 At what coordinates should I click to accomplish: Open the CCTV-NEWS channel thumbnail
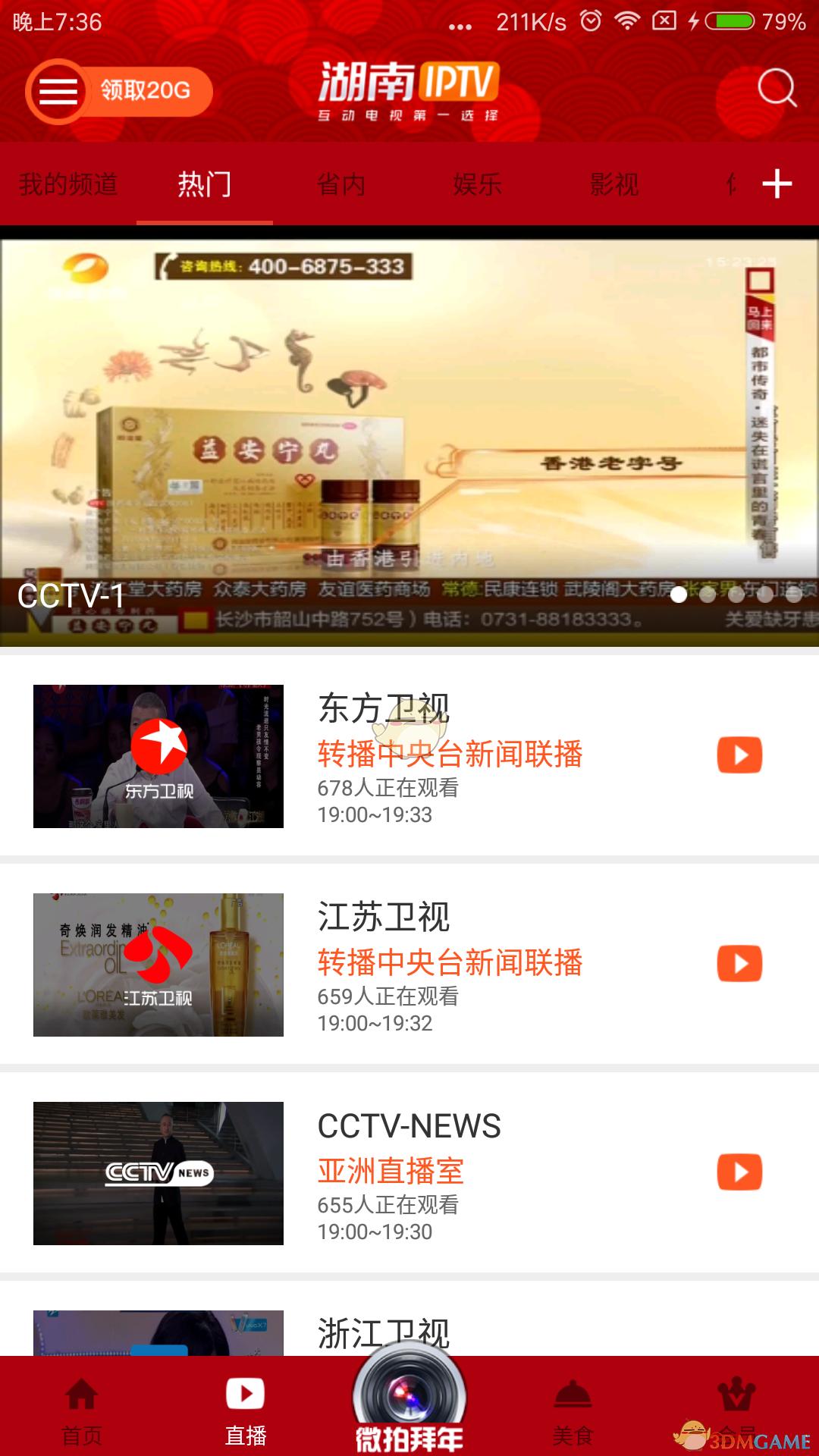pos(158,1173)
